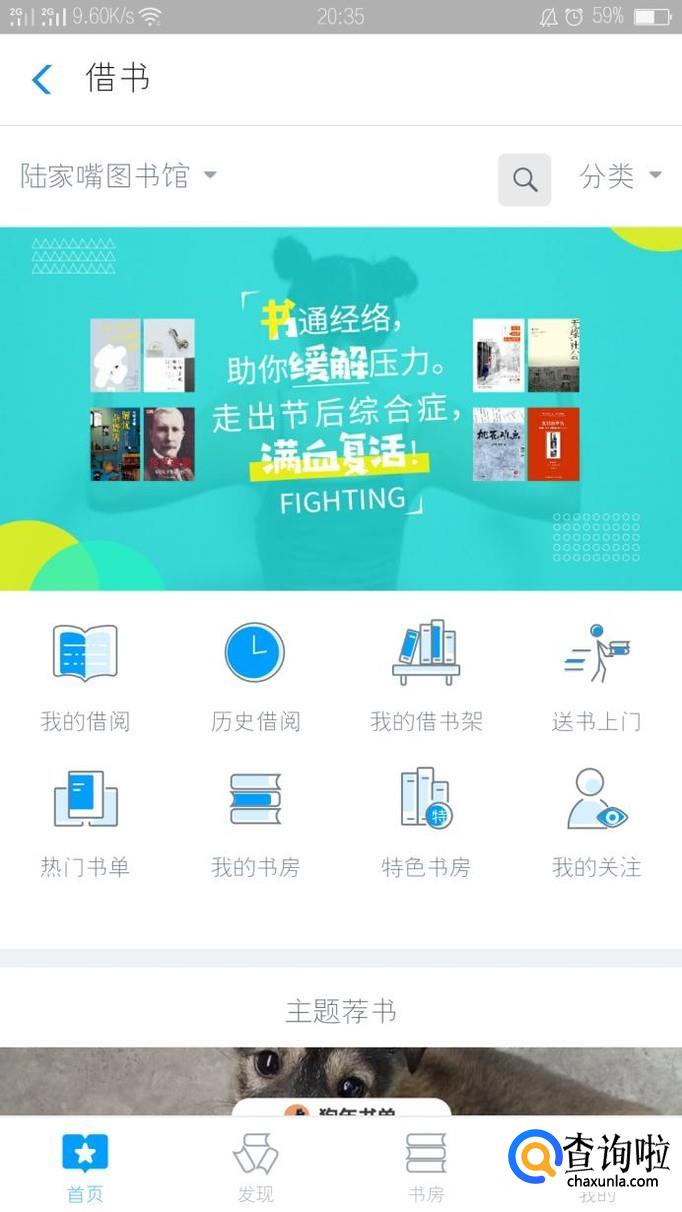
Task: Switch to the 书房 tab
Action: (x=426, y=1166)
